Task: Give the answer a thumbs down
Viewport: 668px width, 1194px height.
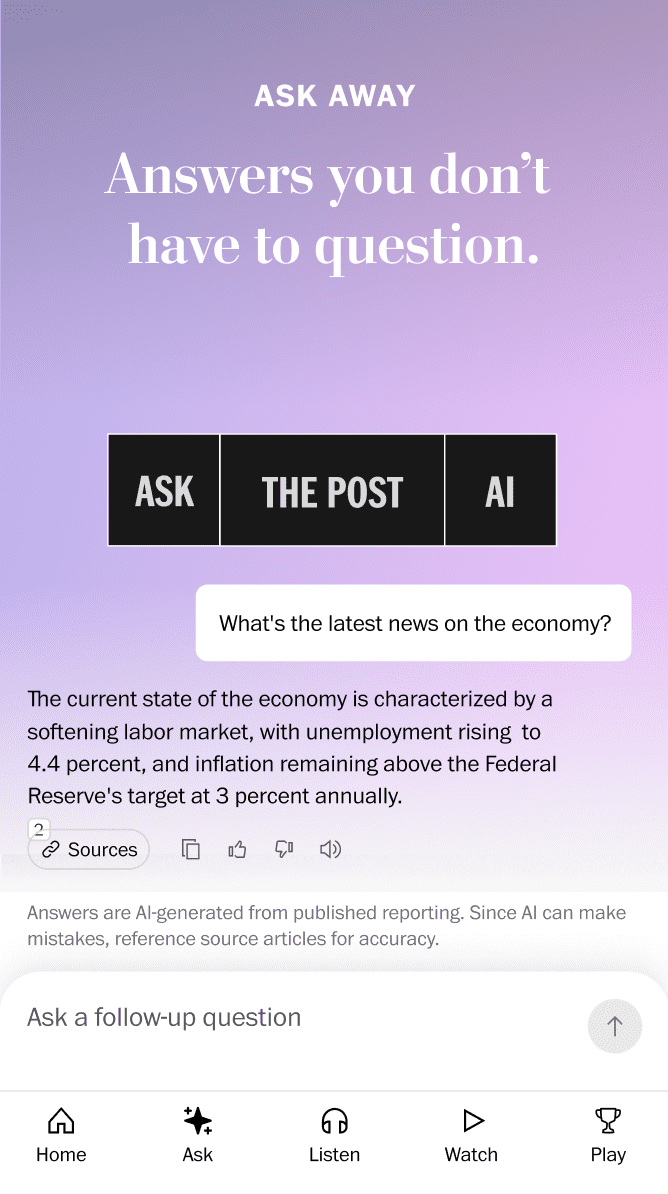Action: 284,850
